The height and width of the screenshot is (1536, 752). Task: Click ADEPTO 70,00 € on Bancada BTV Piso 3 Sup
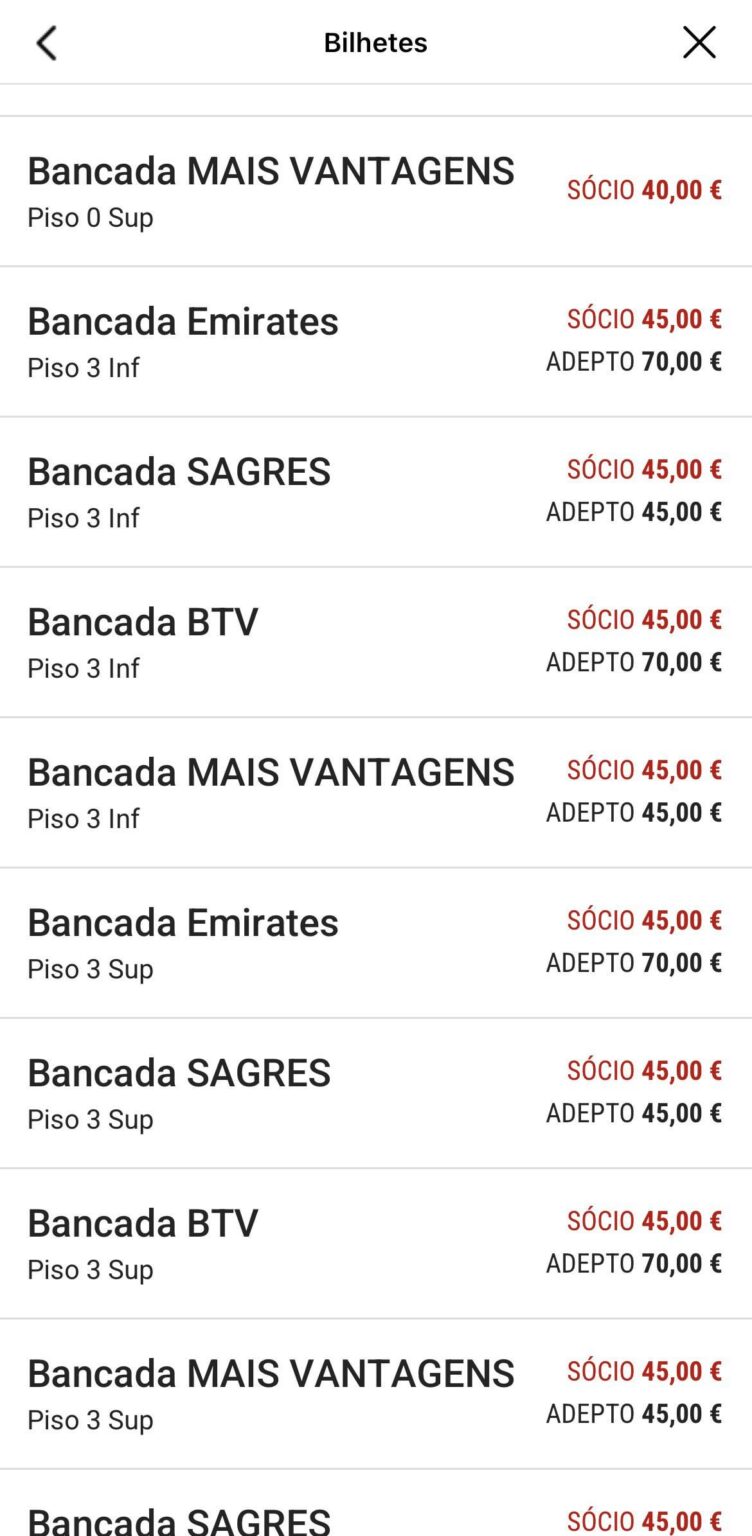(634, 1262)
